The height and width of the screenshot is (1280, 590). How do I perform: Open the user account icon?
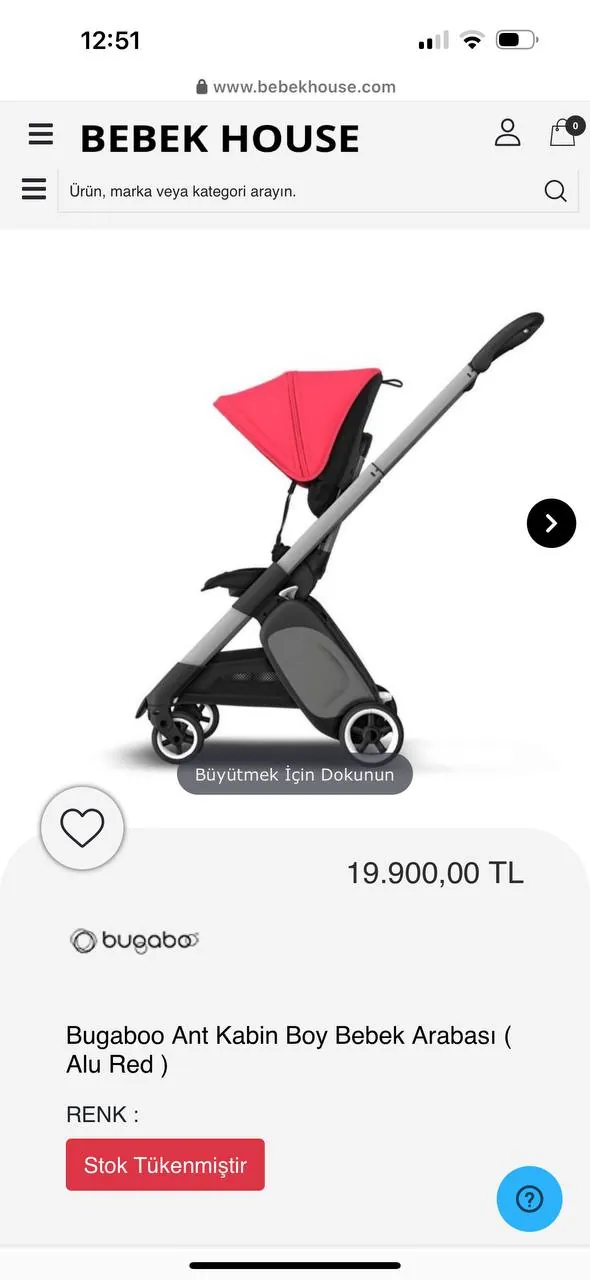[x=508, y=133]
